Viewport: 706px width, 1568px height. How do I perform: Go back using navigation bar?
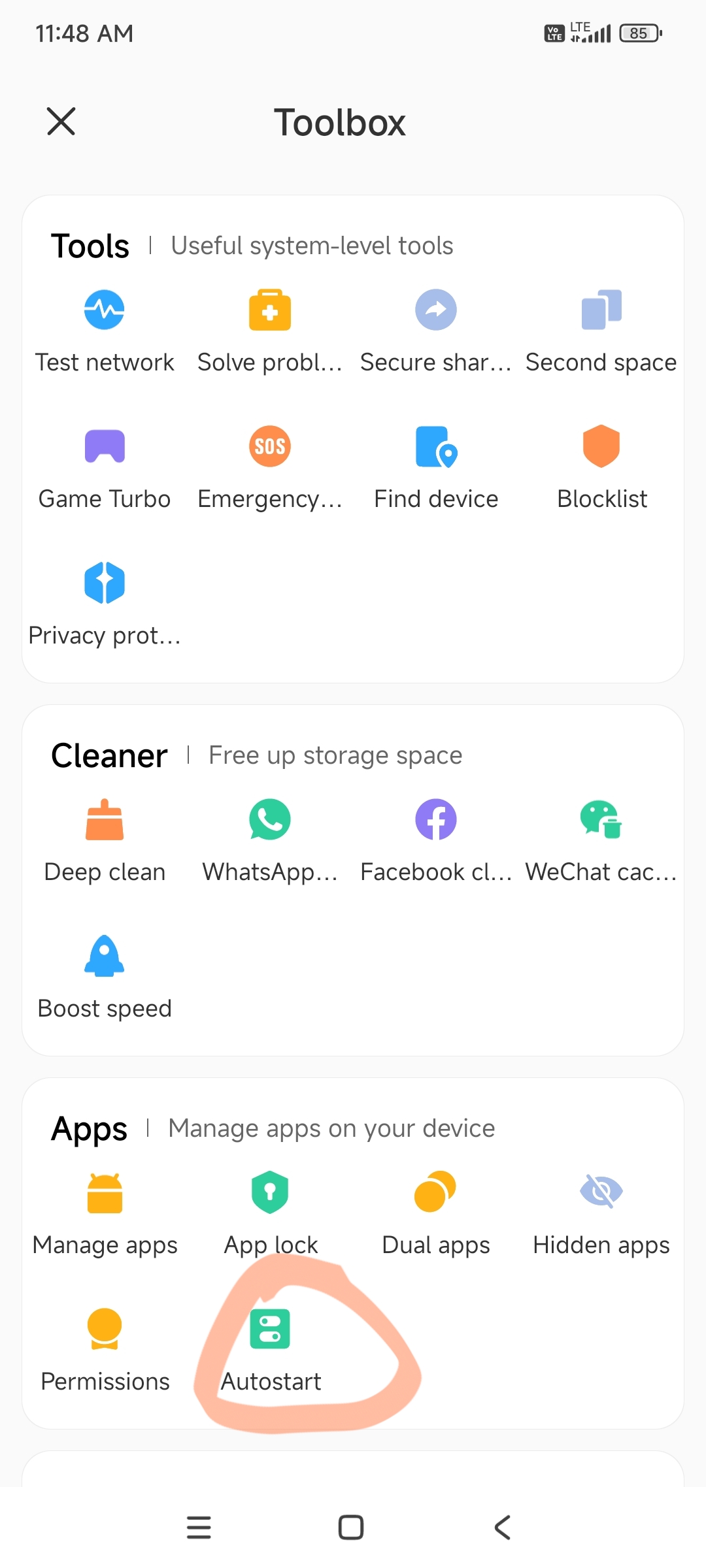tap(503, 1527)
